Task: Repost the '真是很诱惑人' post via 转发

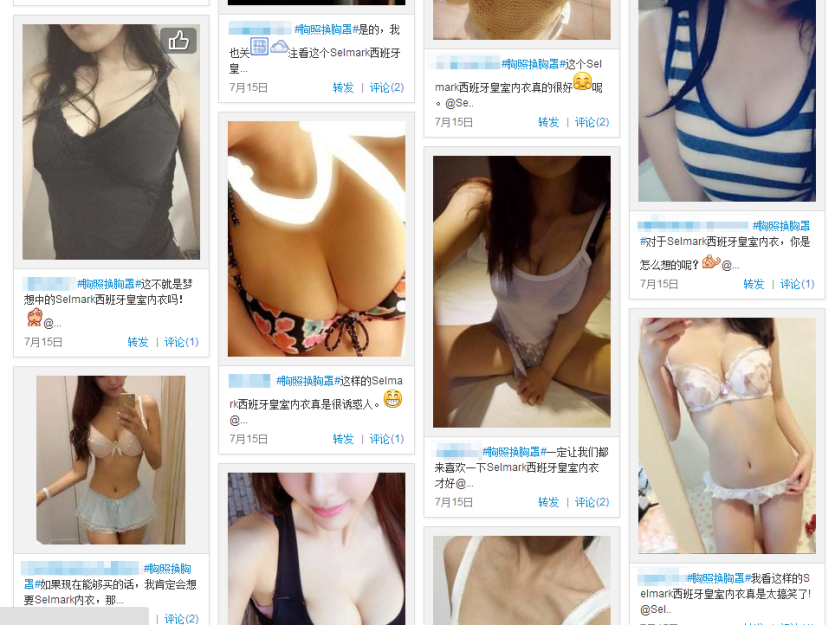Action: (343, 439)
